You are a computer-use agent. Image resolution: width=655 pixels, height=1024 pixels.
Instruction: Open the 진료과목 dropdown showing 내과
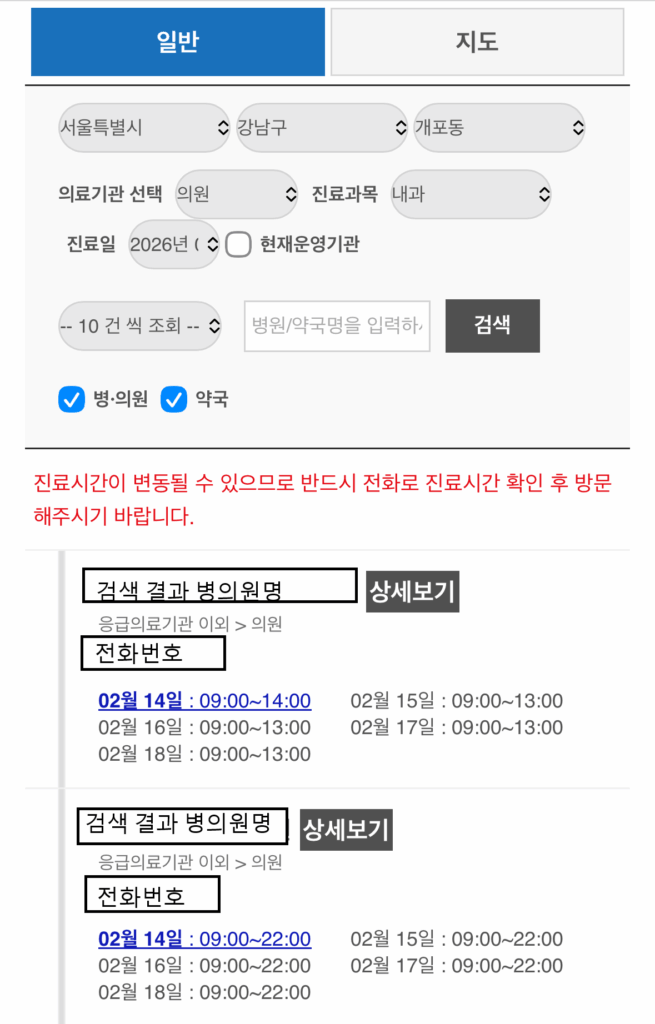(470, 194)
